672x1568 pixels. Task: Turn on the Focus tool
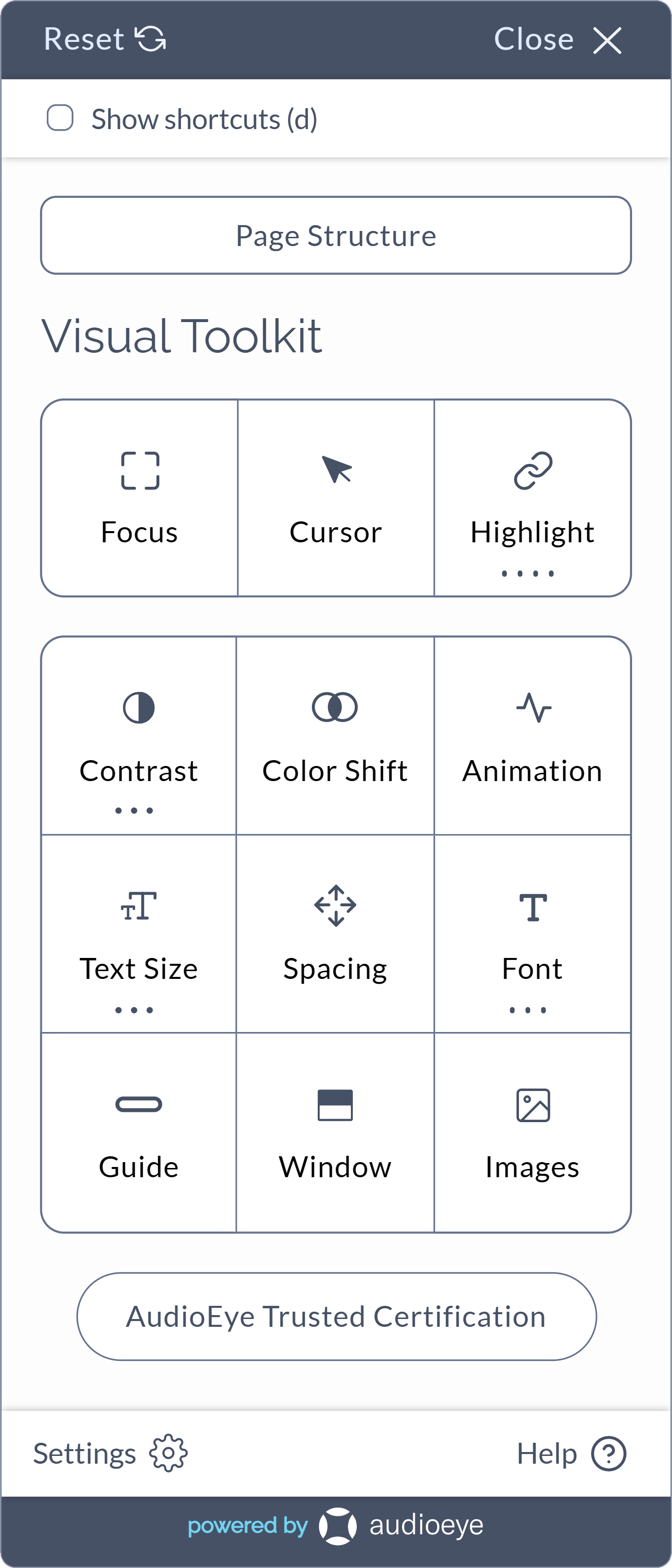[x=139, y=498]
